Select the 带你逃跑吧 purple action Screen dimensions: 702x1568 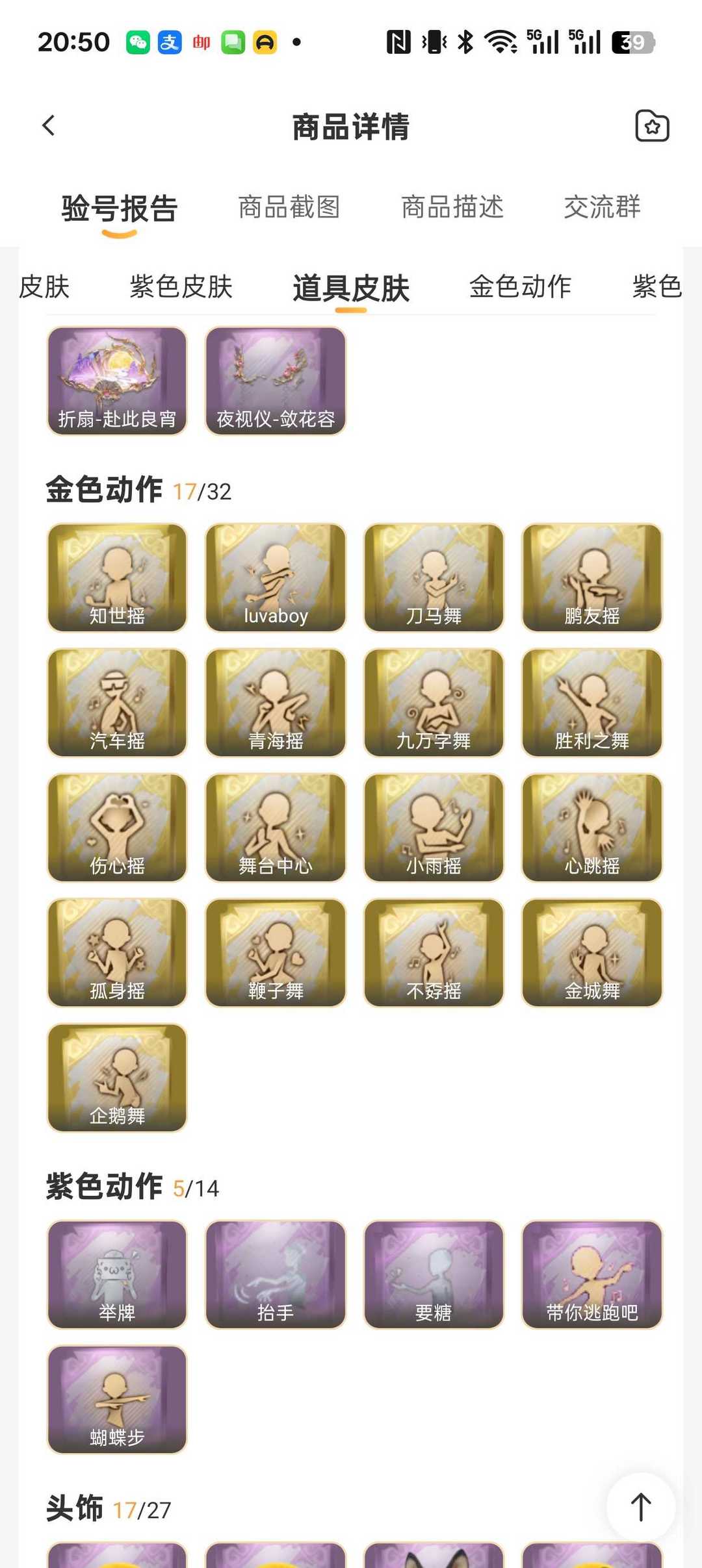(x=591, y=1275)
